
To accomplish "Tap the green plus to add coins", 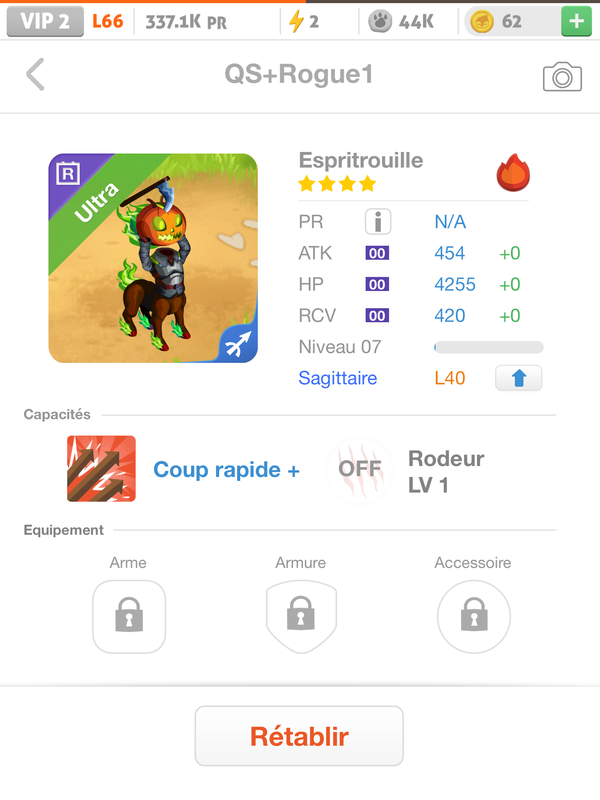I will (575, 21).
